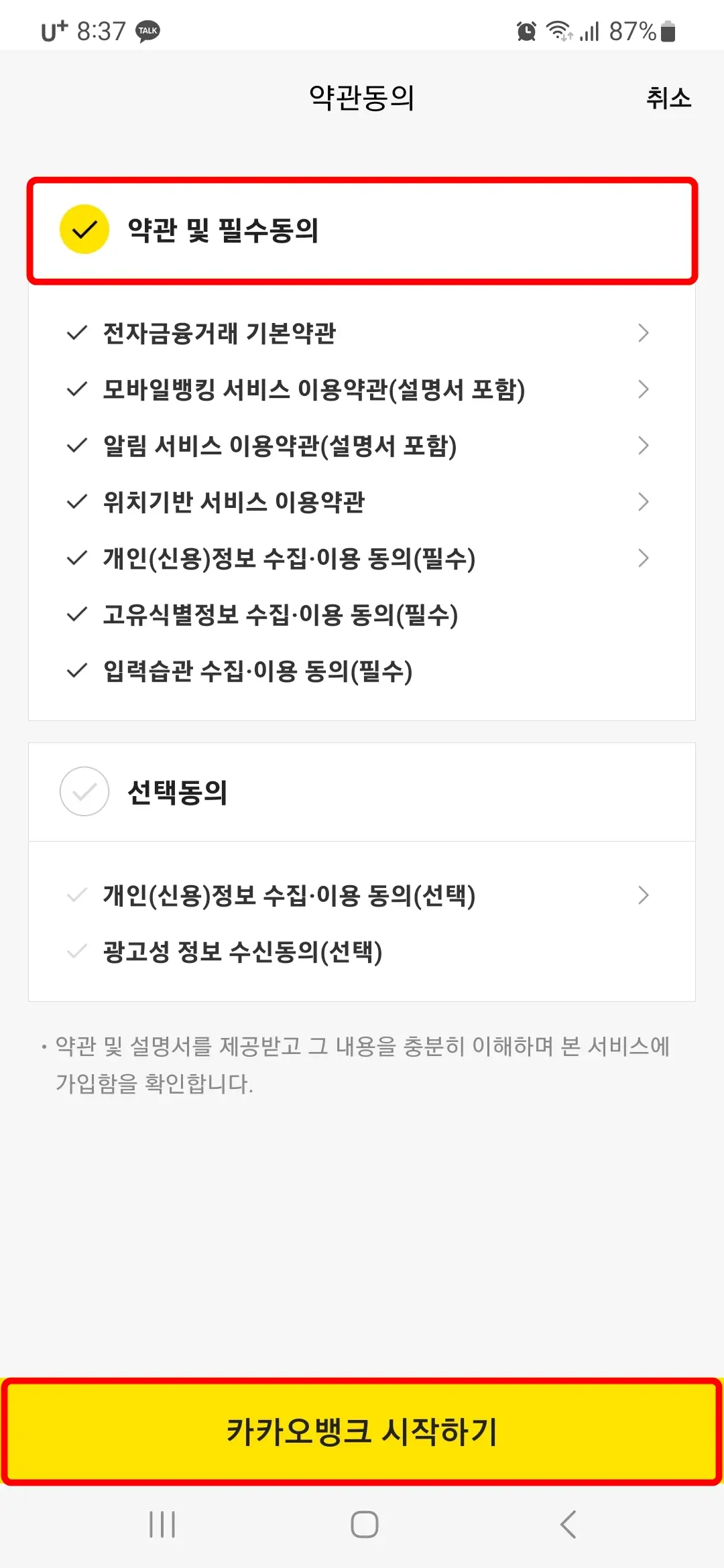Tap the Wi-Fi status icon
This screenshot has height=1568, width=724.
tap(560, 29)
